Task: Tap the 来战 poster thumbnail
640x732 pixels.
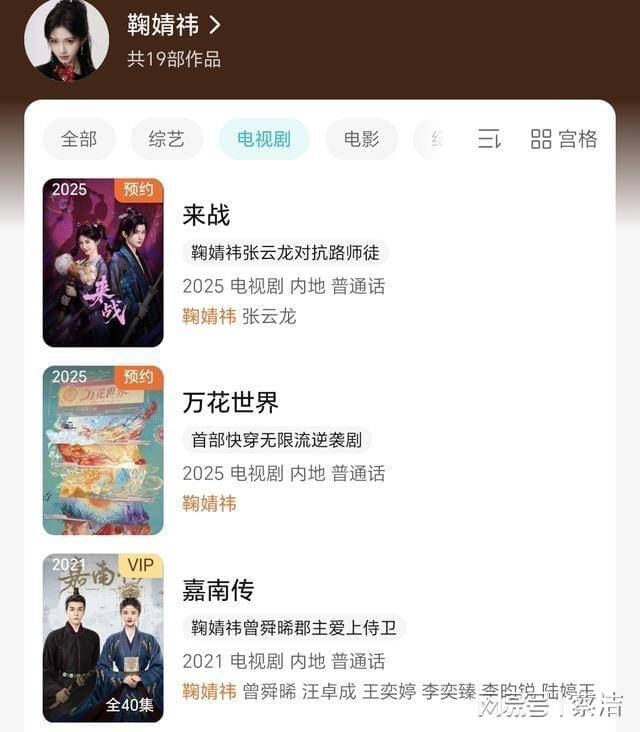Action: 103,262
